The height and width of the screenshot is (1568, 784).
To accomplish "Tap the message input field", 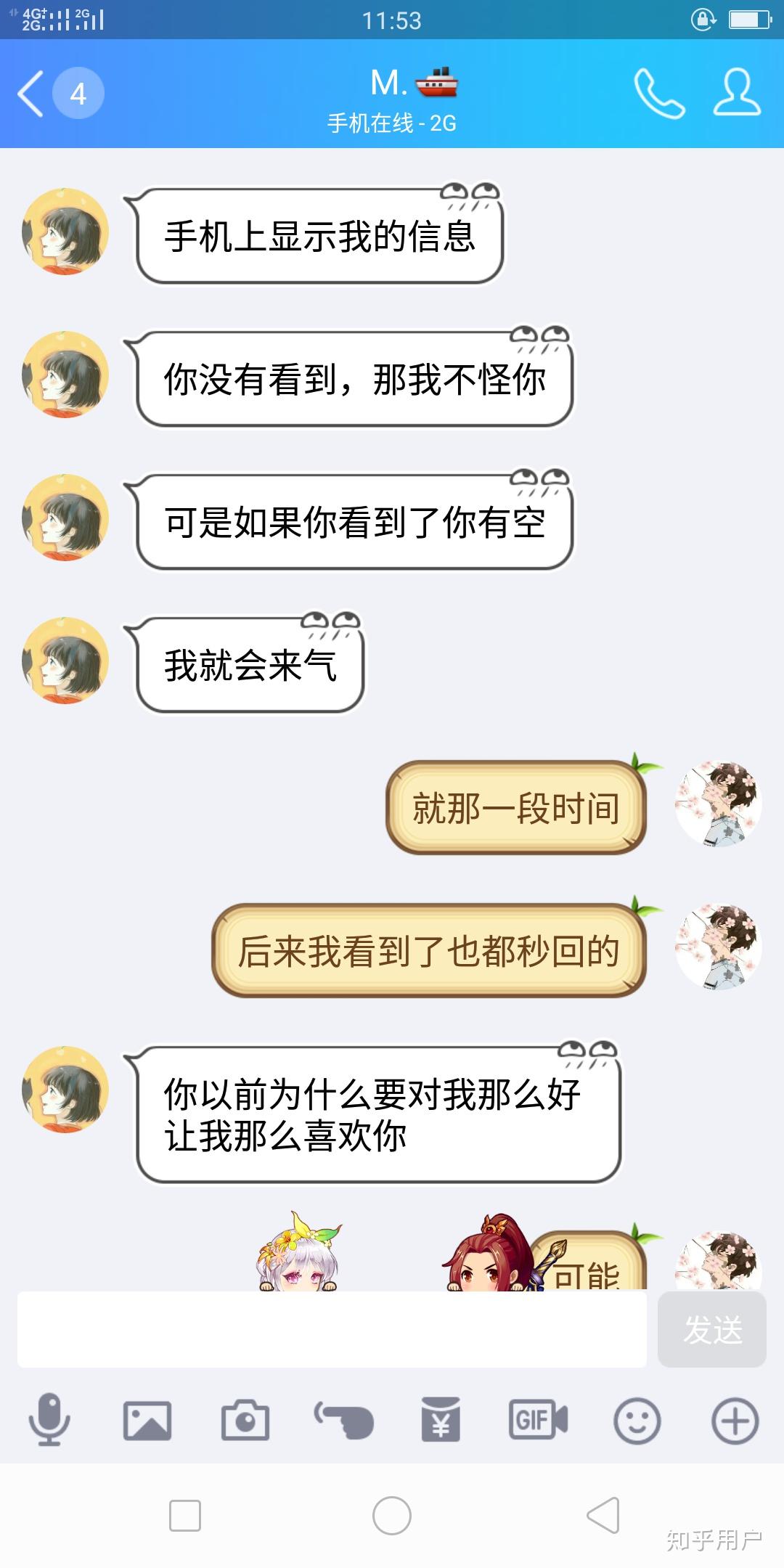I will point(332,1329).
